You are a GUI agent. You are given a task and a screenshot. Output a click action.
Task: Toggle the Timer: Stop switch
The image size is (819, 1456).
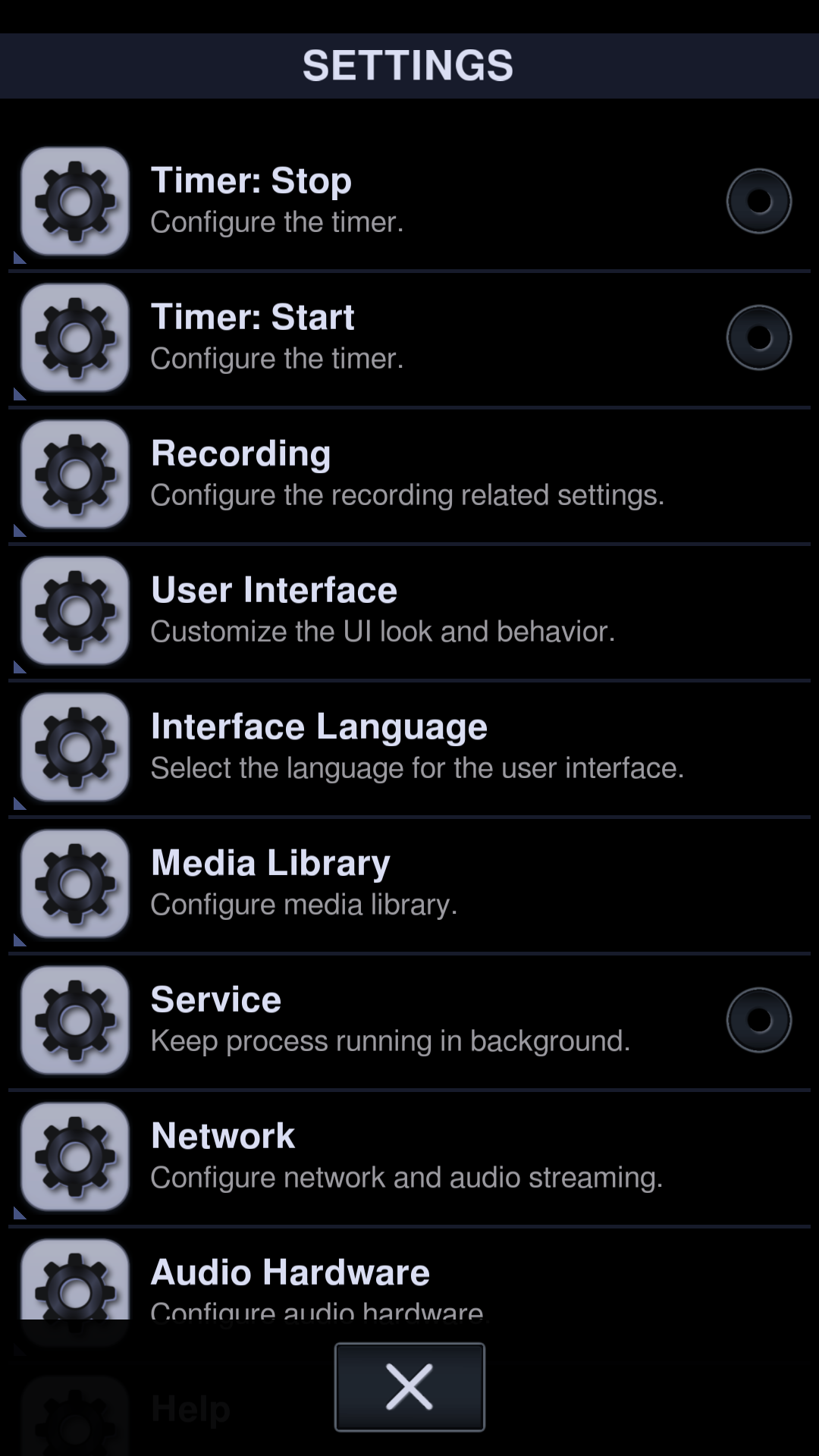click(758, 201)
